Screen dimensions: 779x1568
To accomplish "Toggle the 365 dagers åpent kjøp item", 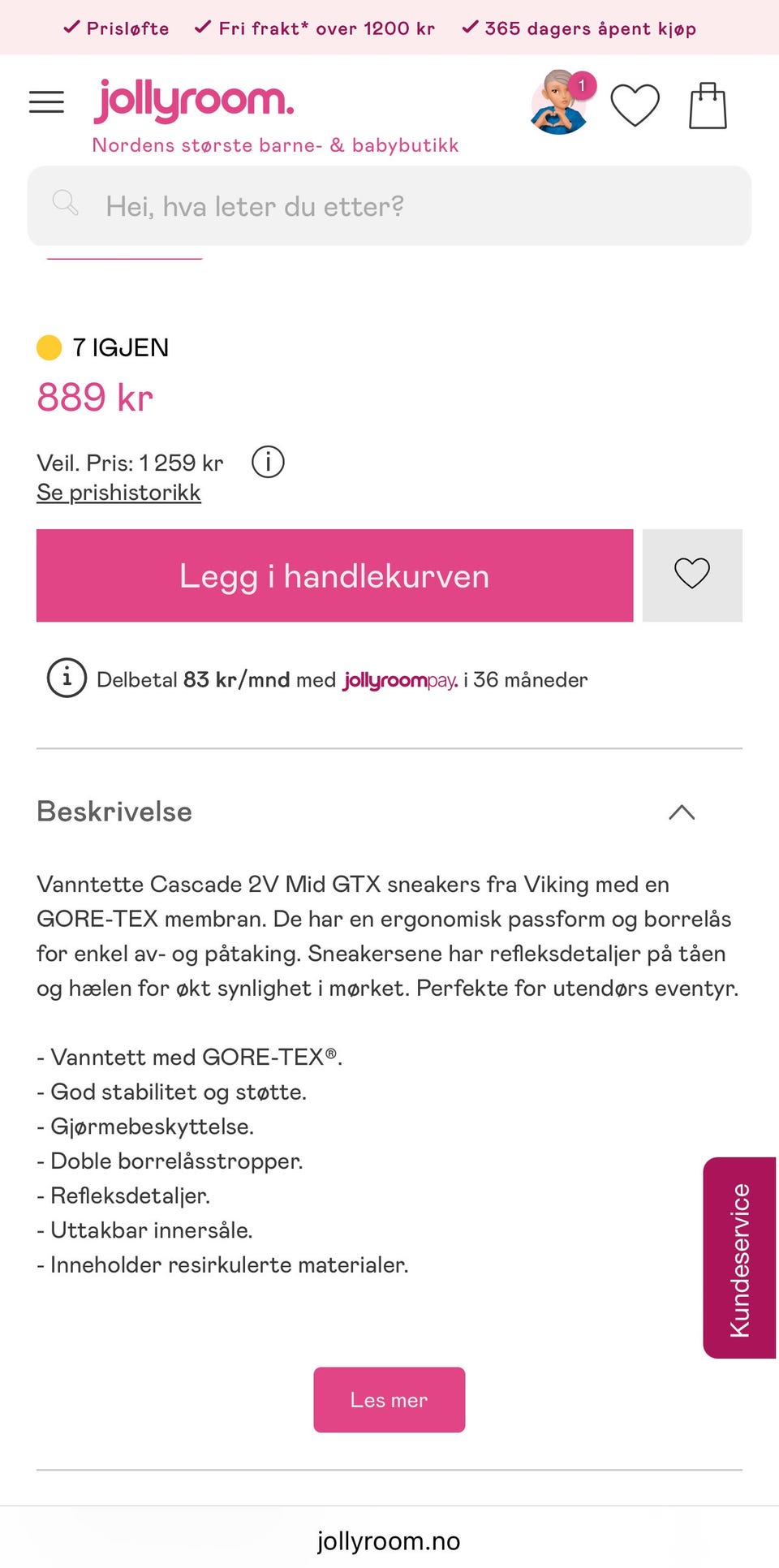I will (580, 28).
